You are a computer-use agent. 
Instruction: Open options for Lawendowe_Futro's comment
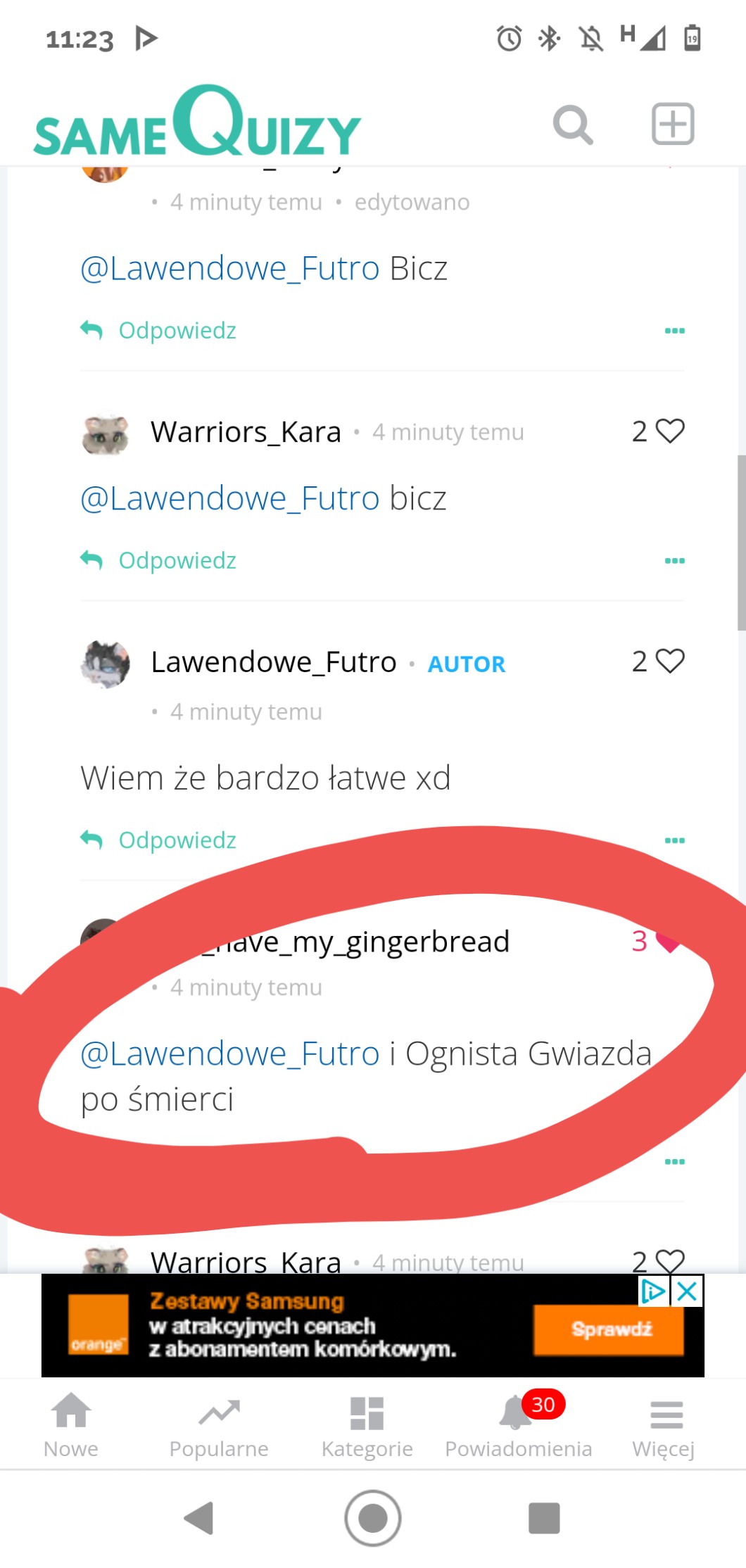(674, 840)
